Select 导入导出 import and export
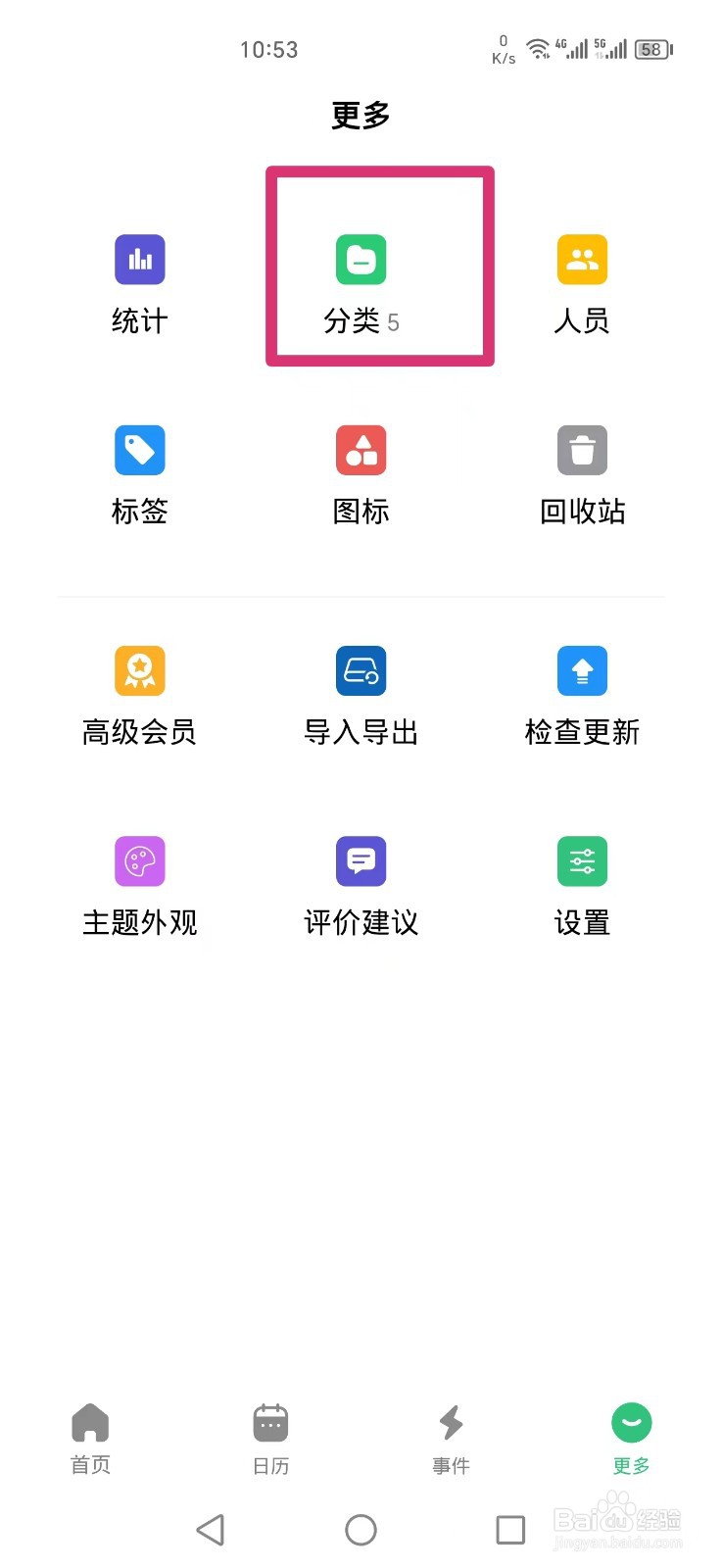The image size is (722, 1568). [361, 693]
